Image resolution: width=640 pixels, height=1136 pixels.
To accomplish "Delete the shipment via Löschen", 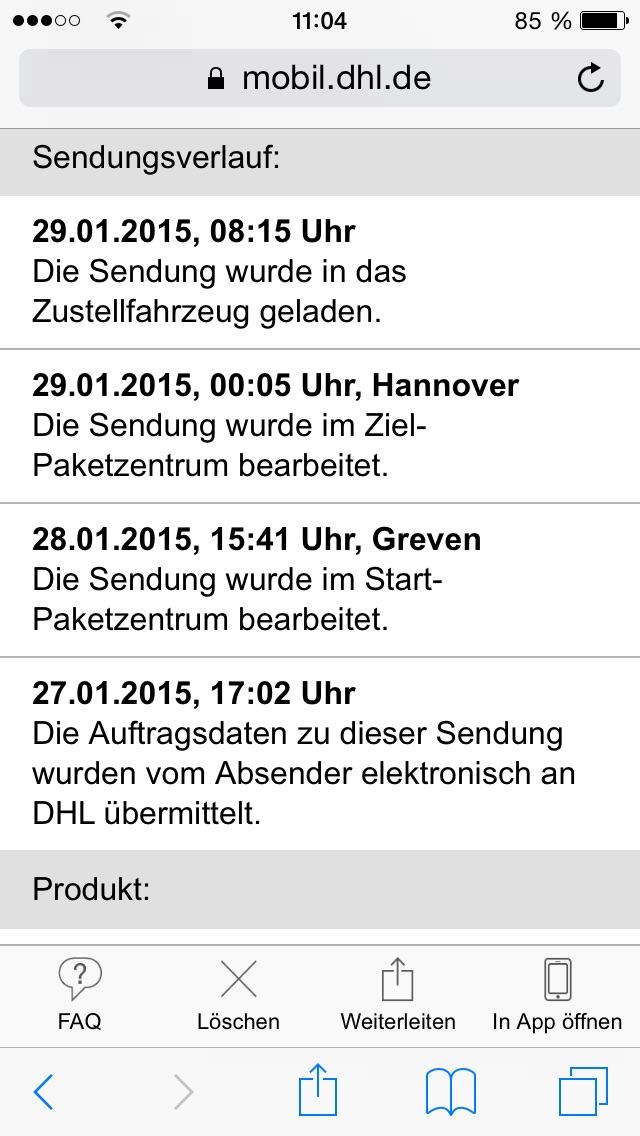I will point(238,995).
